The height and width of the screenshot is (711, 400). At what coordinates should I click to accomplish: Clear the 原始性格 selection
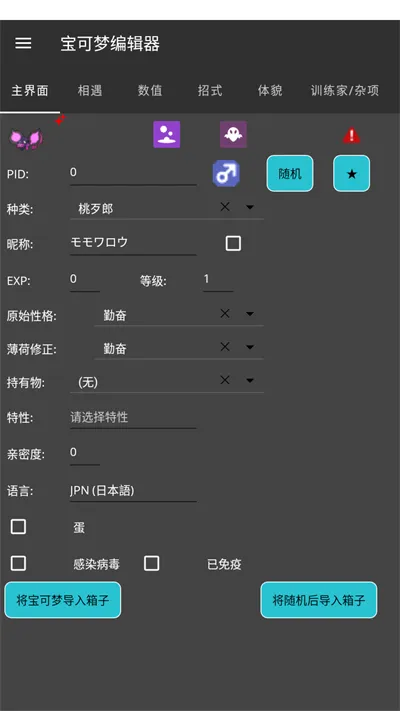[x=225, y=313]
